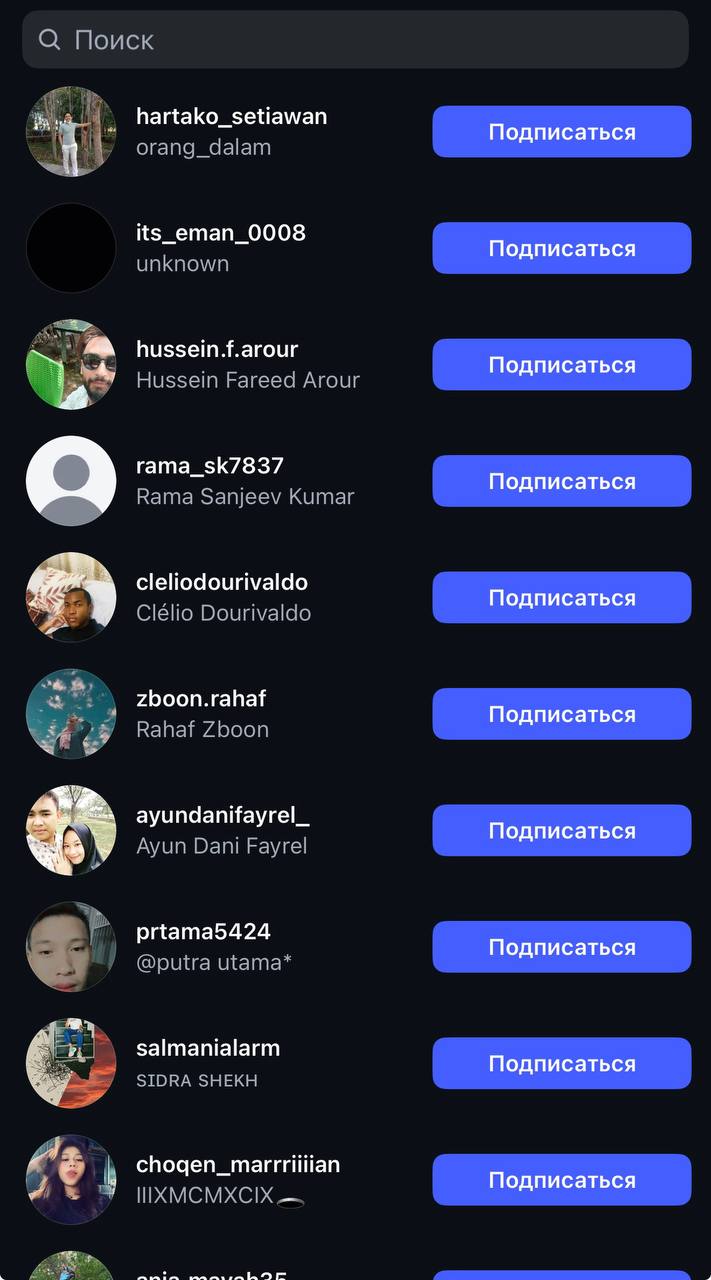Follow choqen_marrriiiian
711x1280 pixels.
click(561, 1180)
